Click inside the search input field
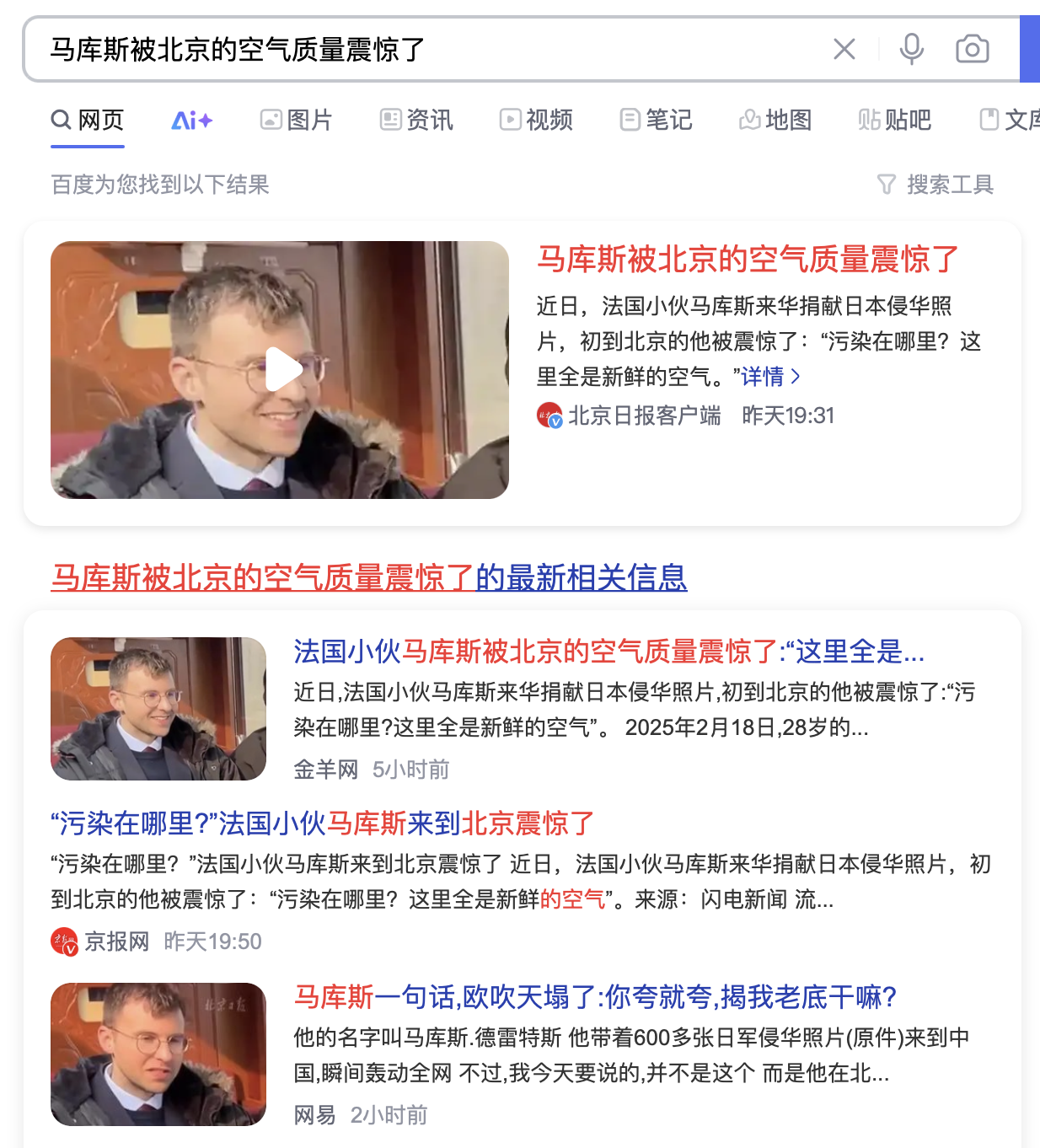Viewport: 1040px width, 1148px height. point(421,49)
